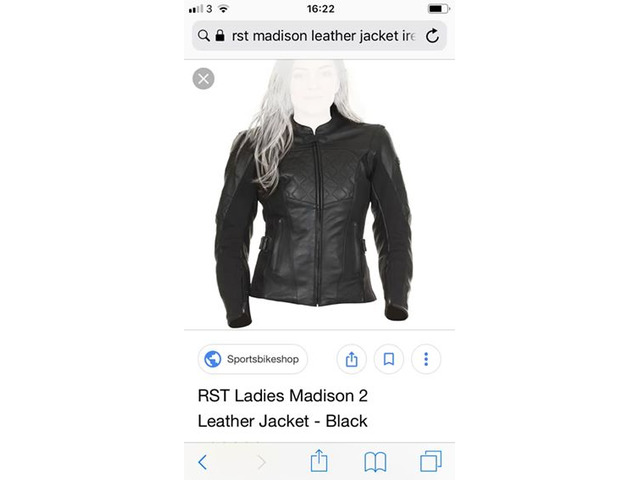Bookmark this jacket image result
This screenshot has height=480, width=640.
[389, 359]
